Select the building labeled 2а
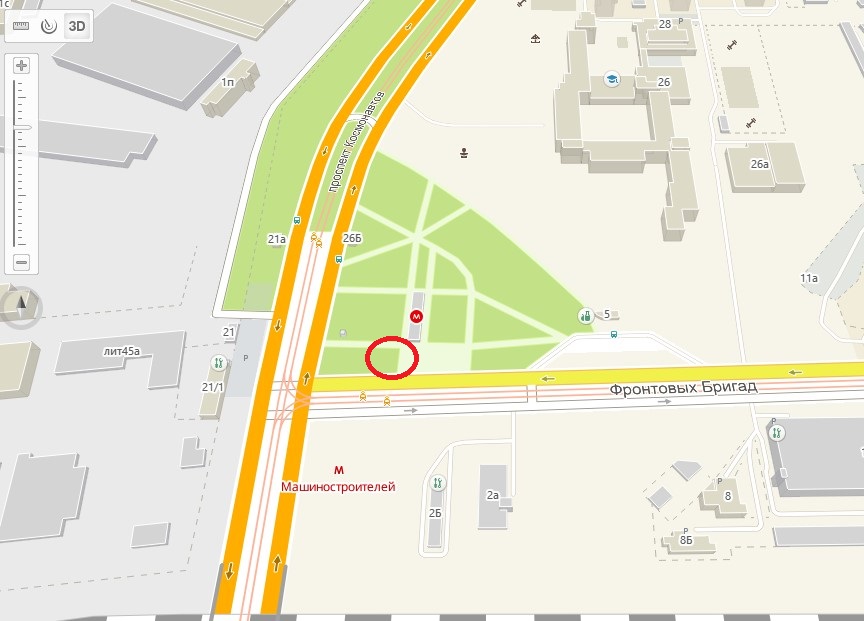864x621 pixels. click(x=492, y=495)
